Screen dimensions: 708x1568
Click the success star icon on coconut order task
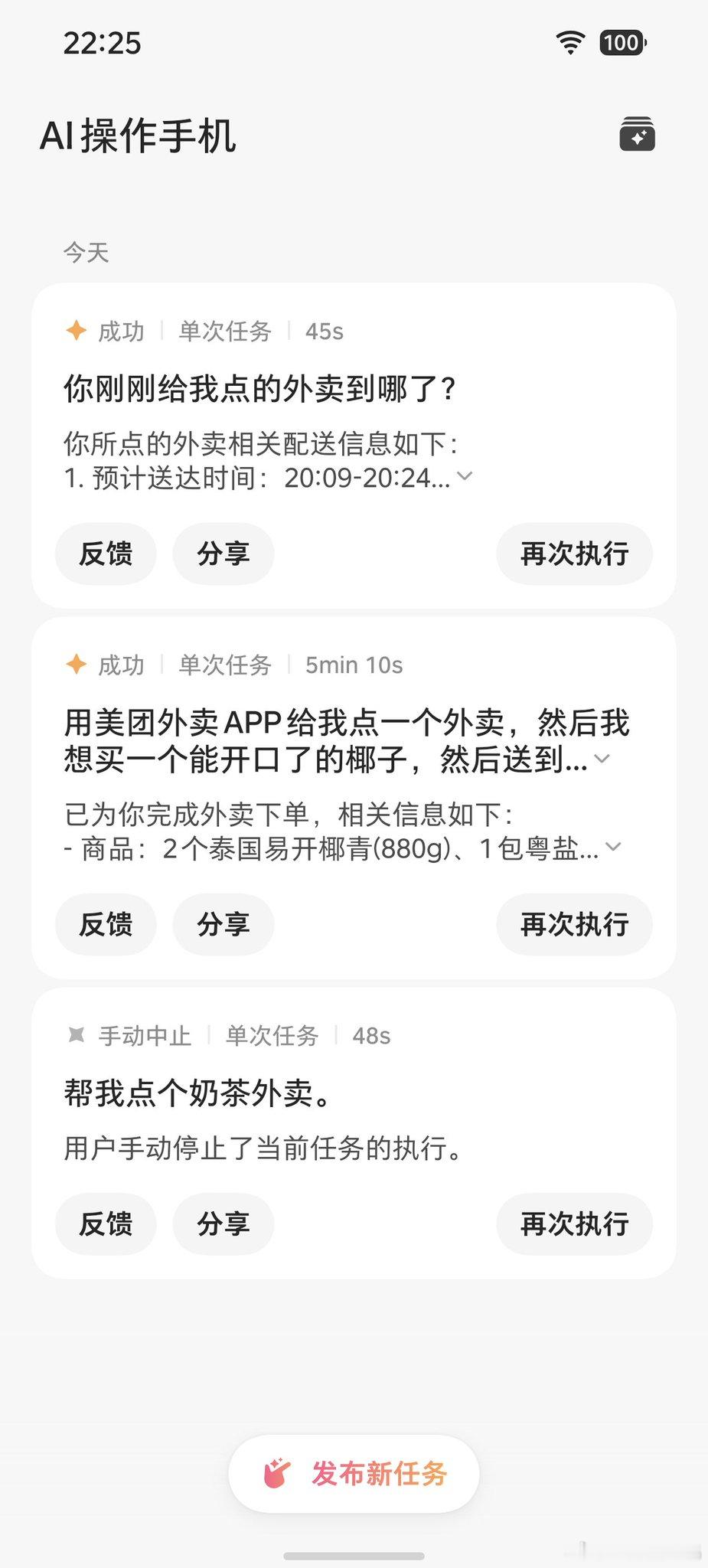tap(76, 664)
